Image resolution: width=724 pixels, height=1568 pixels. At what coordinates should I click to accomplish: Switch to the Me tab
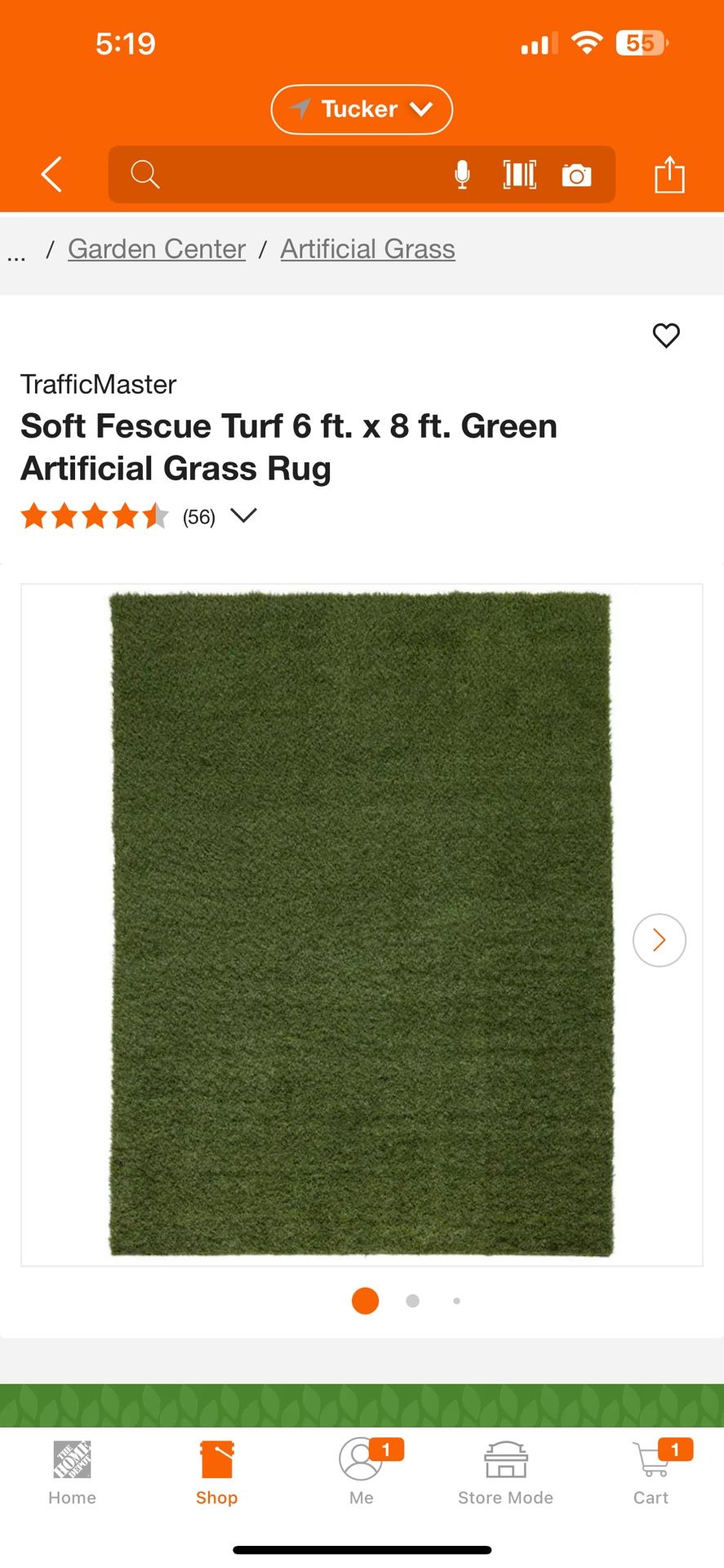tap(361, 1474)
